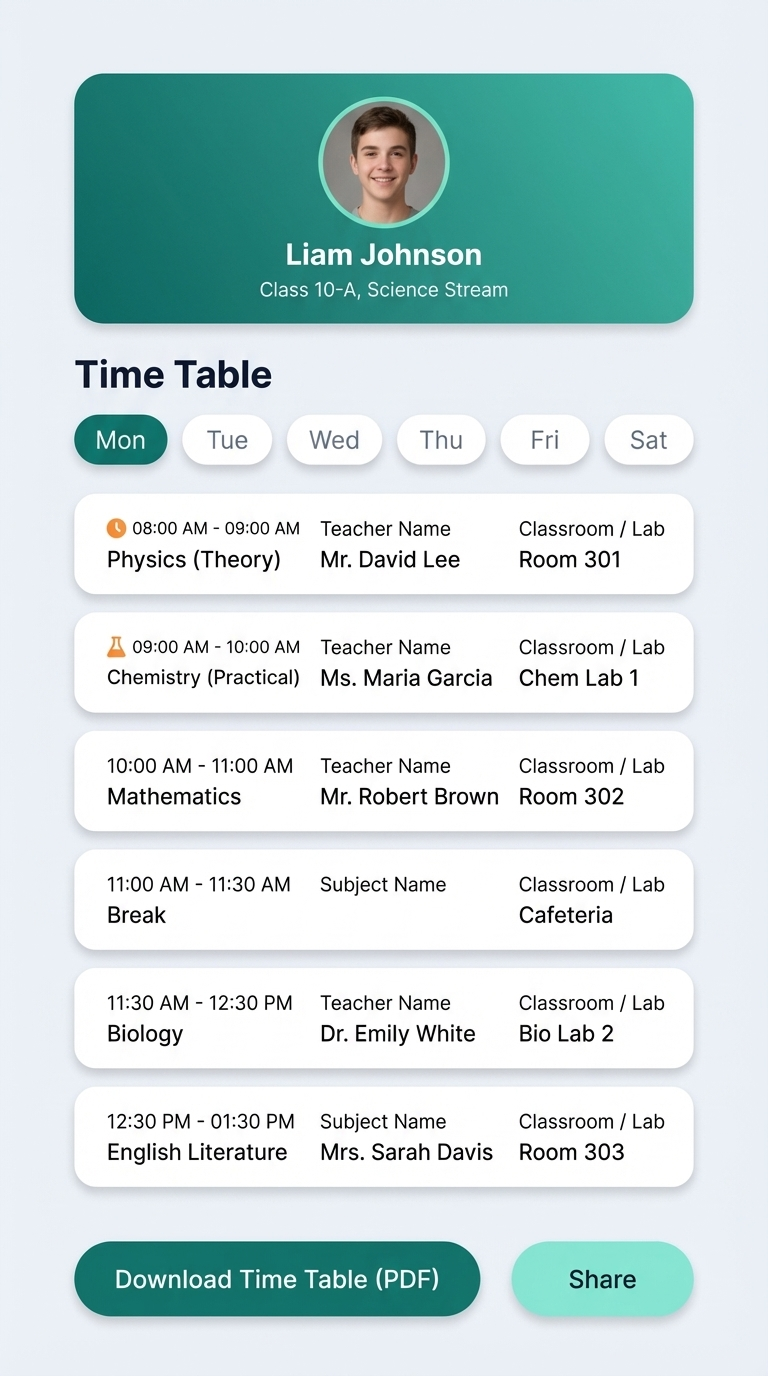The image size is (768, 1376).
Task: Switch to Wed schedule
Action: tap(334, 440)
